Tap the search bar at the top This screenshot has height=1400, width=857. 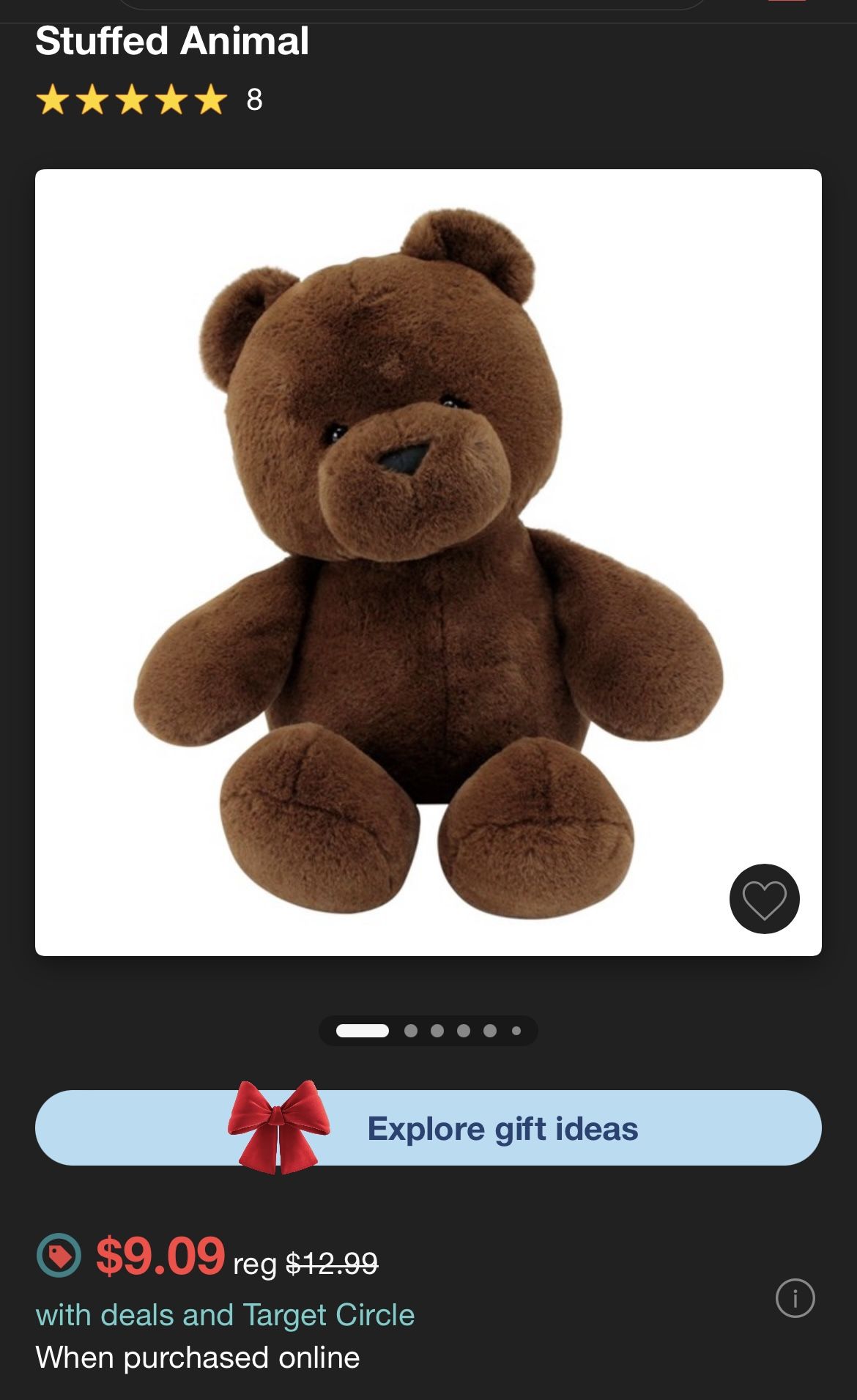coord(412,4)
